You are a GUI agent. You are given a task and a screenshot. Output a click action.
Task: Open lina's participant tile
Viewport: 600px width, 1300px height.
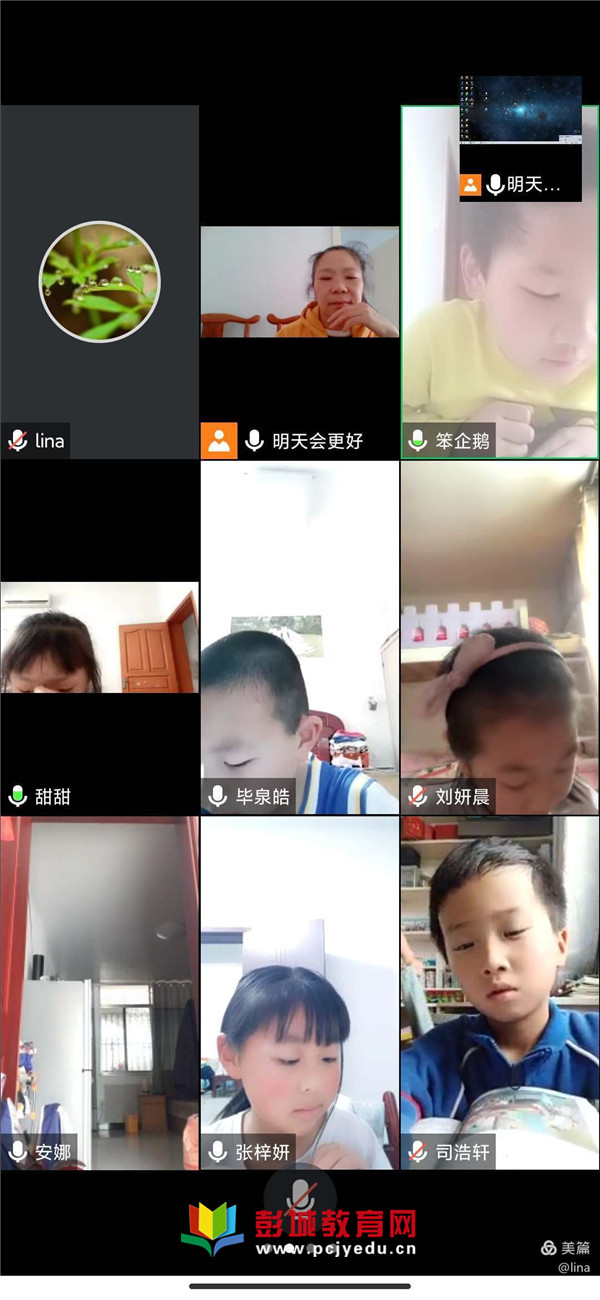tap(99, 282)
